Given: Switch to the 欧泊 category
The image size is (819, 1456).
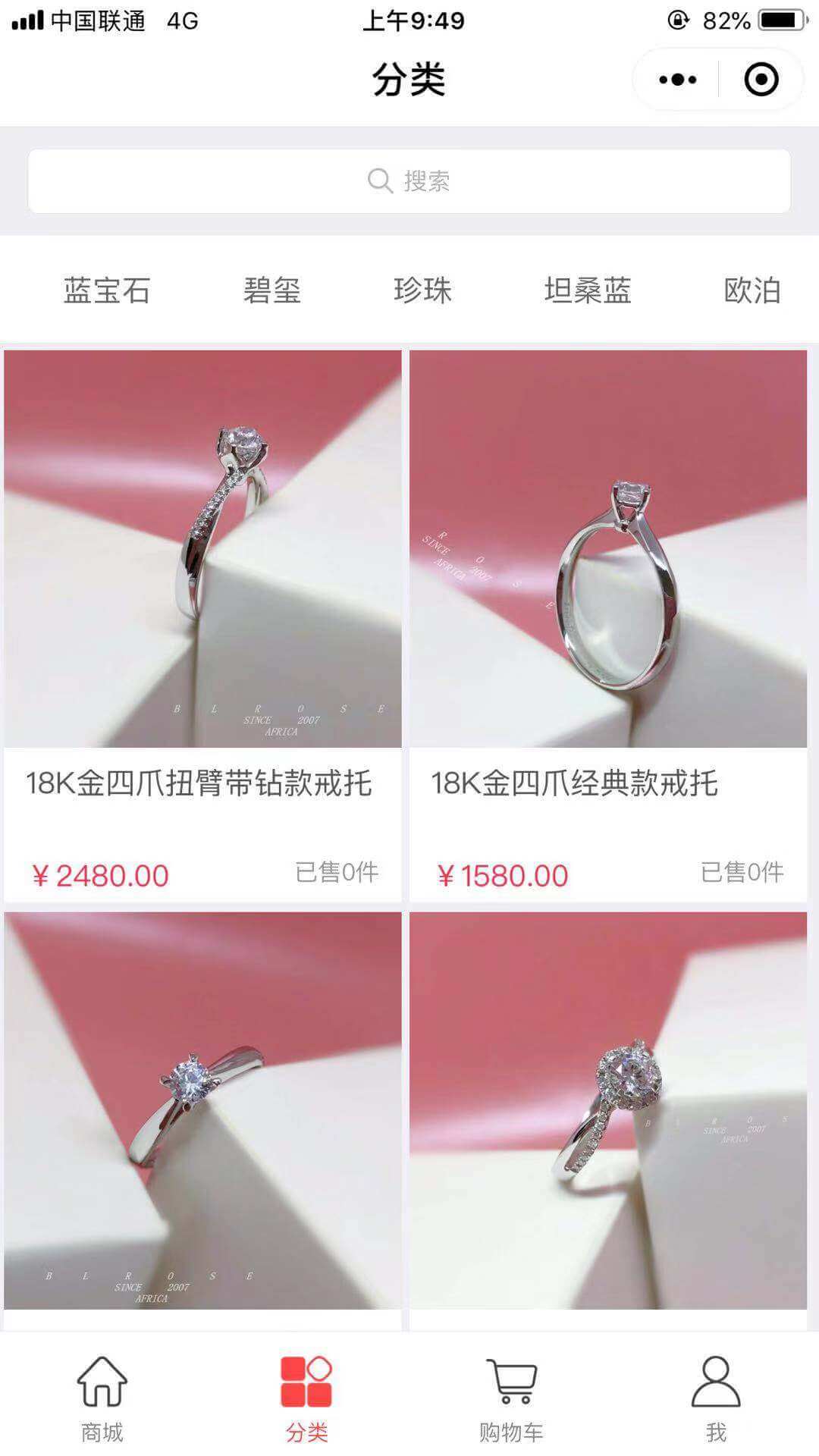Looking at the screenshot, I should click(x=752, y=290).
